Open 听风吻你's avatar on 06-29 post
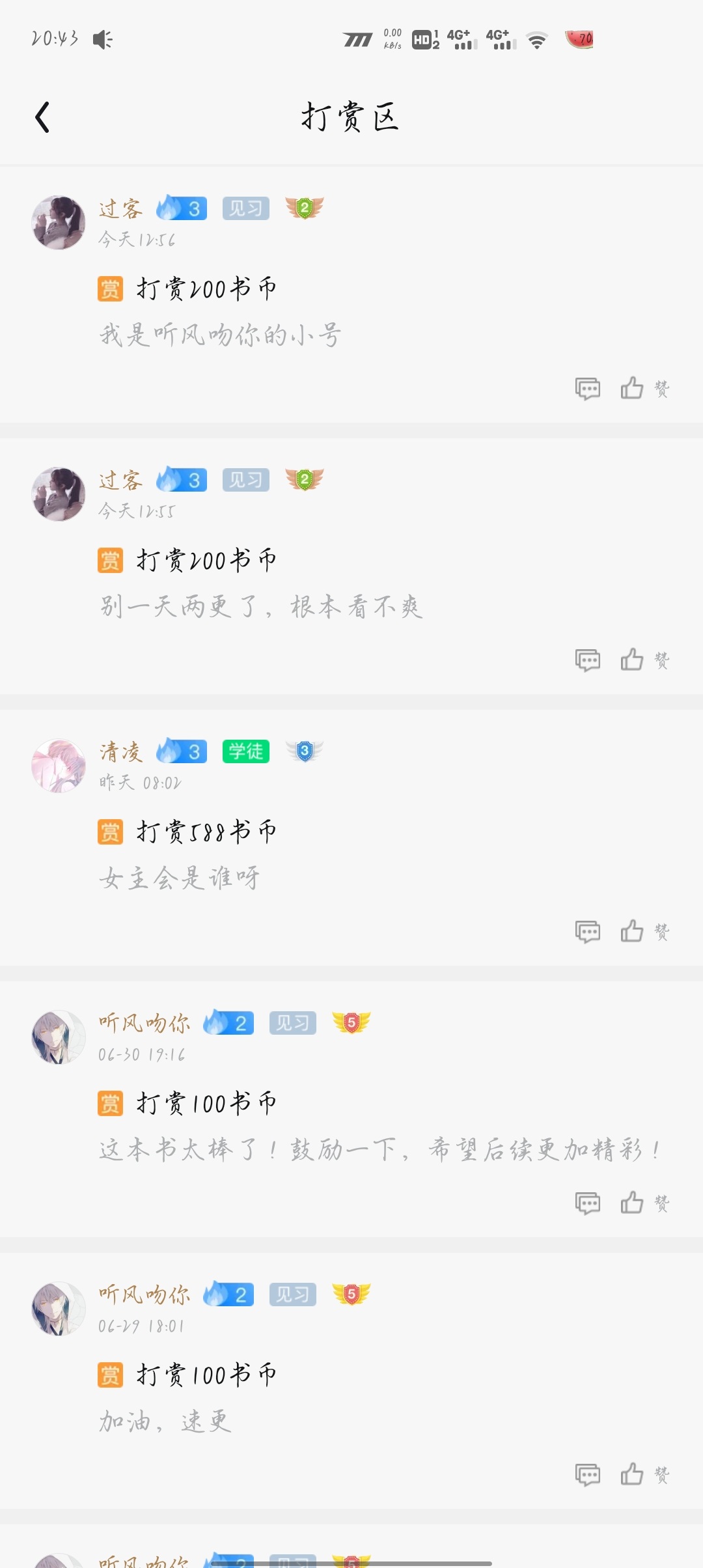This screenshot has height=1568, width=703. [x=59, y=1309]
